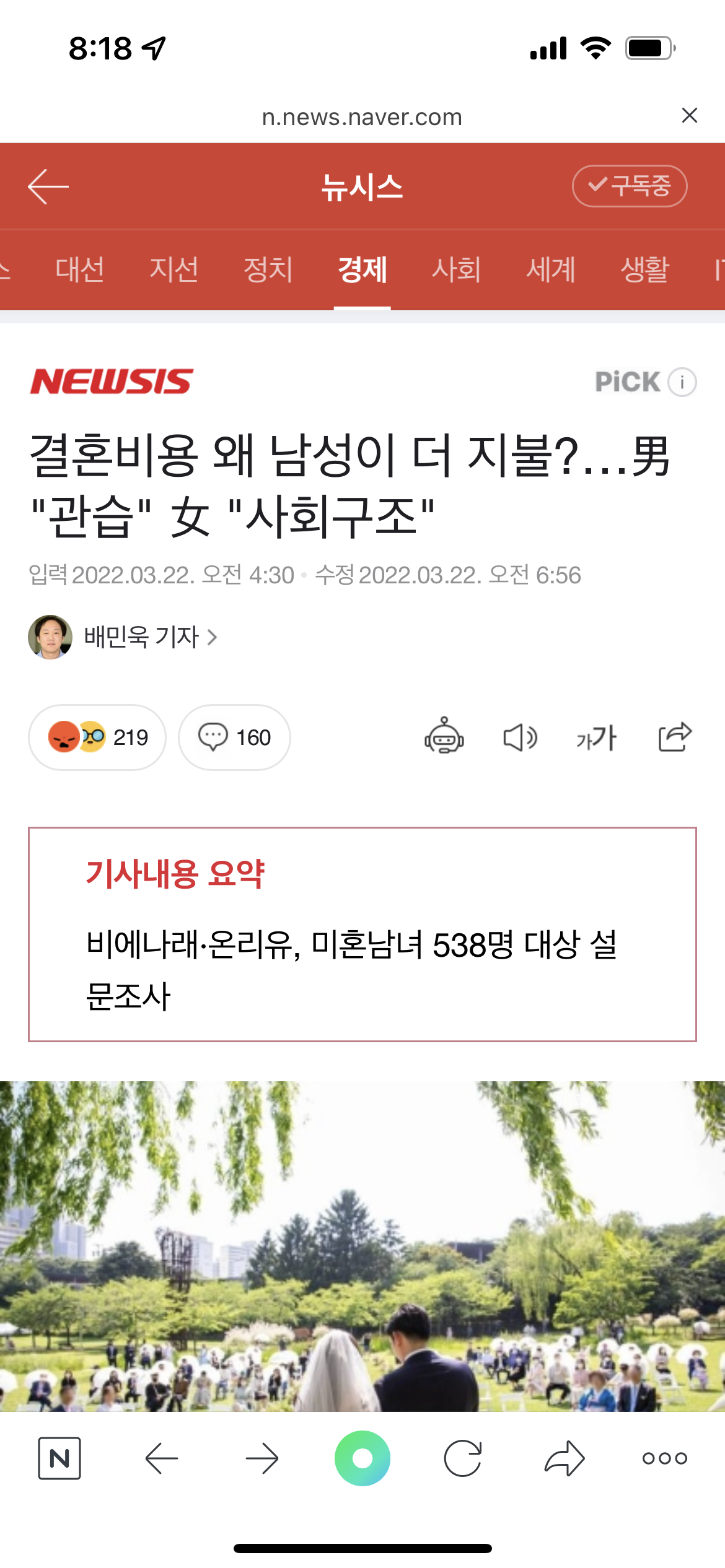Open the 219 reactions button
Screen dimensions: 725x1568
coord(97,737)
